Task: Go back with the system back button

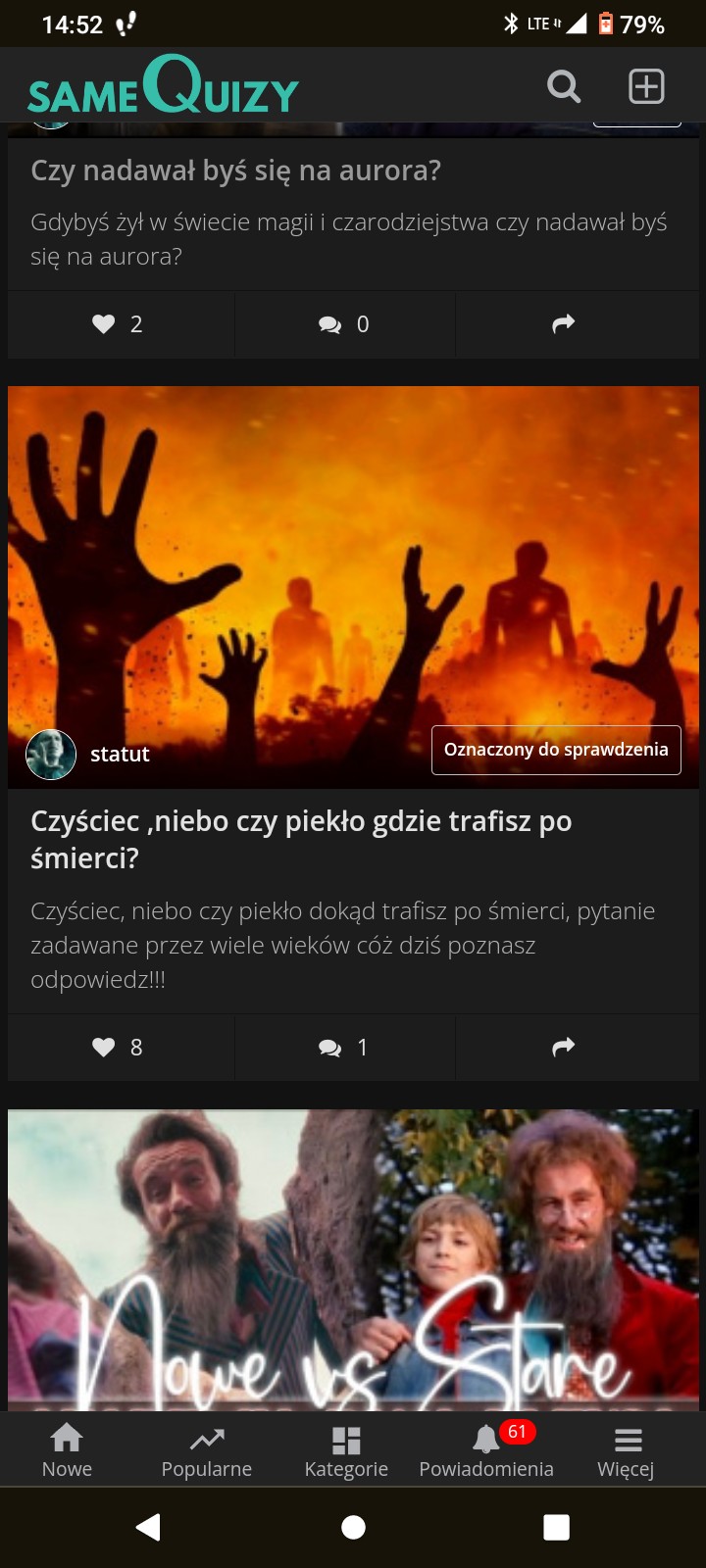Action: coord(148,1527)
